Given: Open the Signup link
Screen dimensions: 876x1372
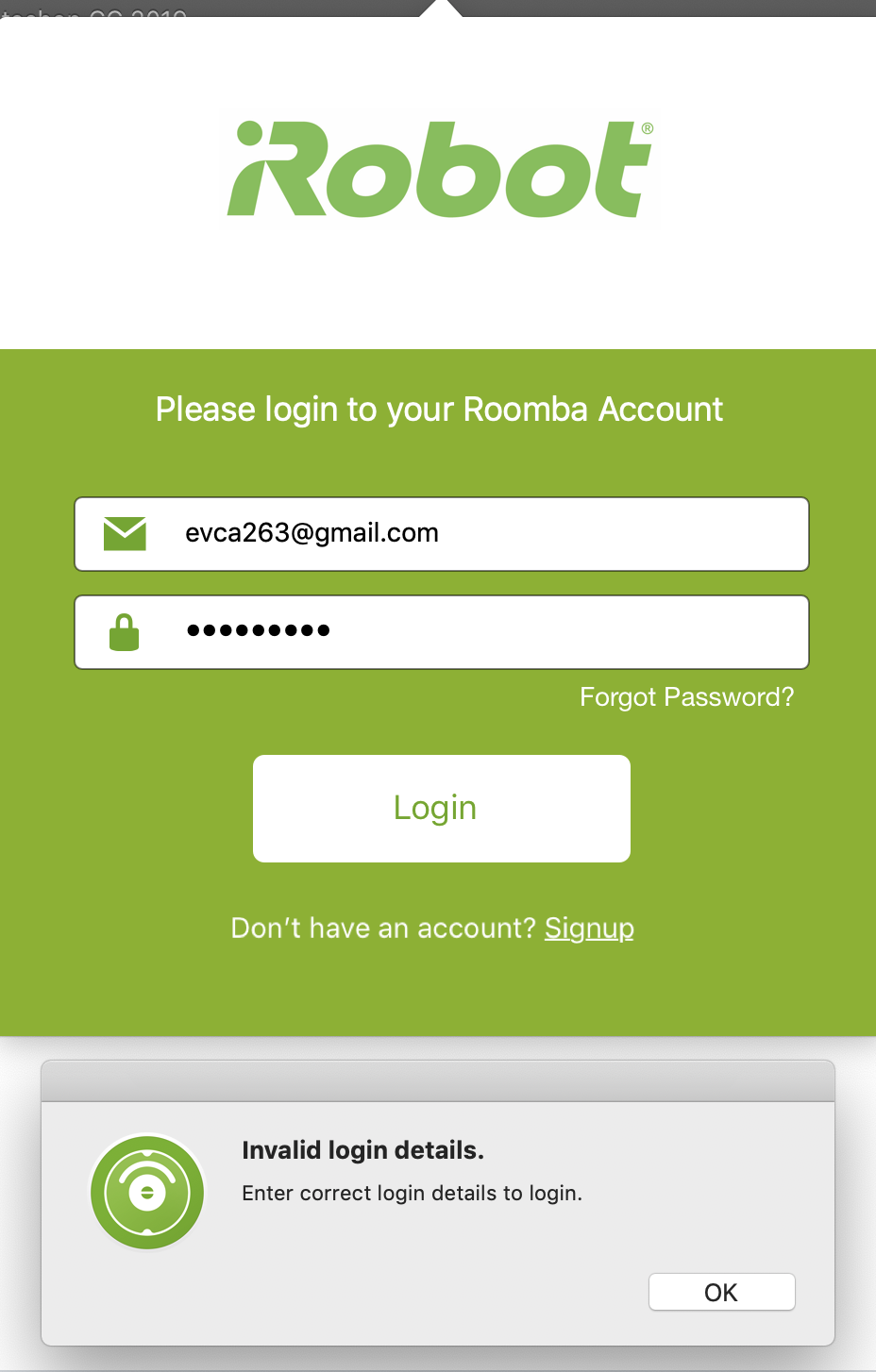Looking at the screenshot, I should (x=589, y=929).
